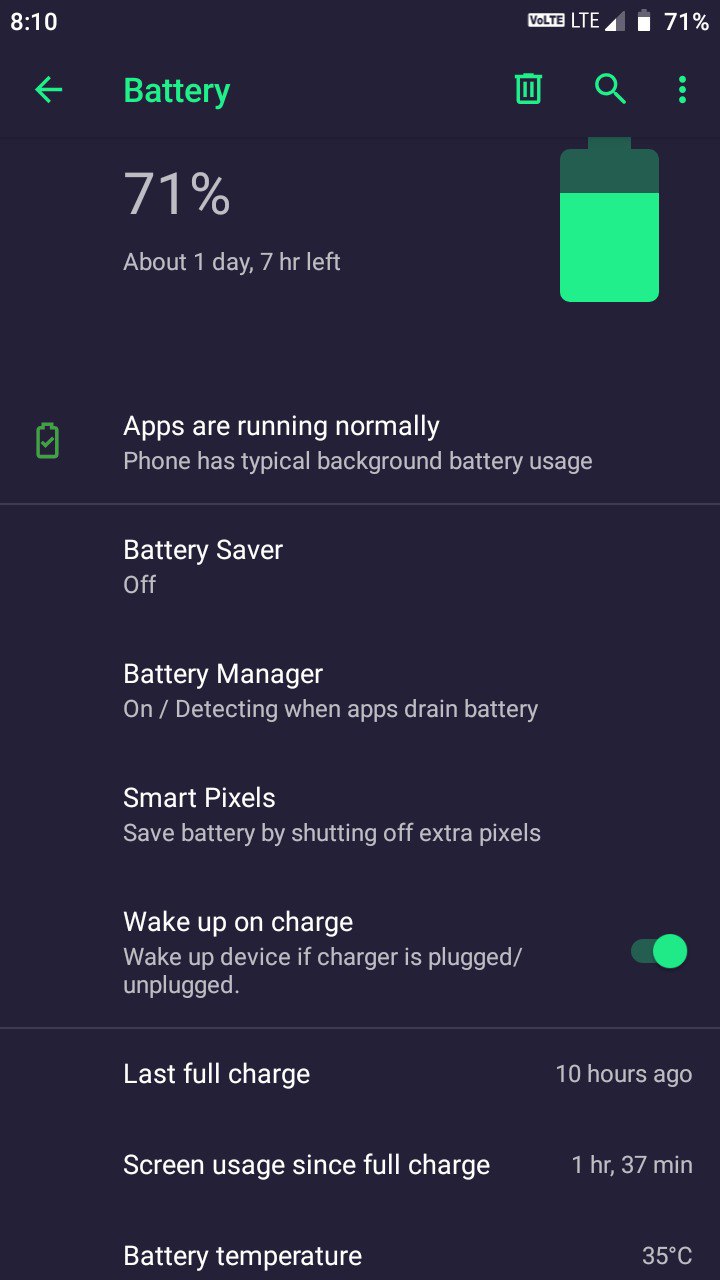Open search in Battery settings
The width and height of the screenshot is (720, 1280).
click(610, 89)
